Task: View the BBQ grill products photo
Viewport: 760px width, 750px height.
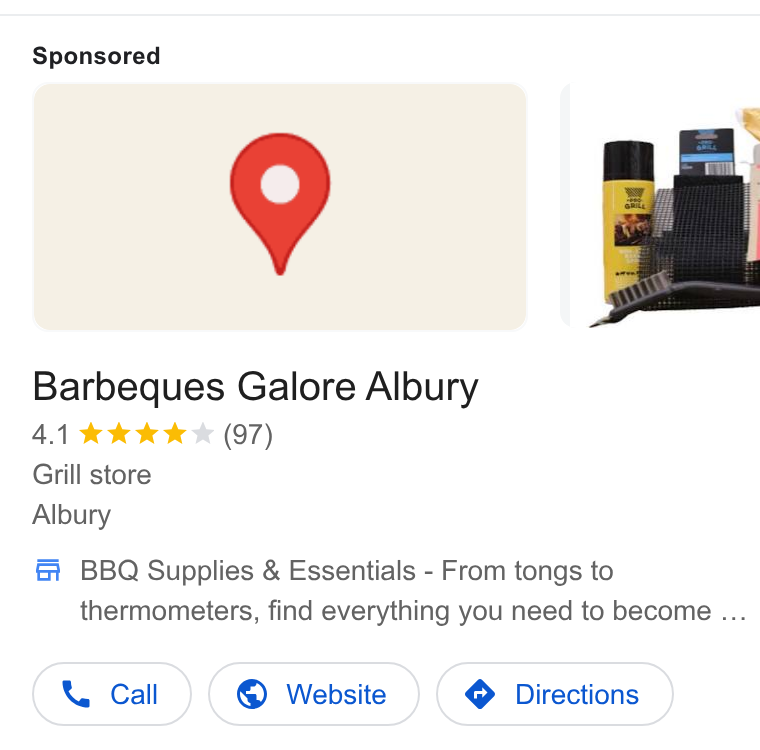Action: click(x=660, y=207)
